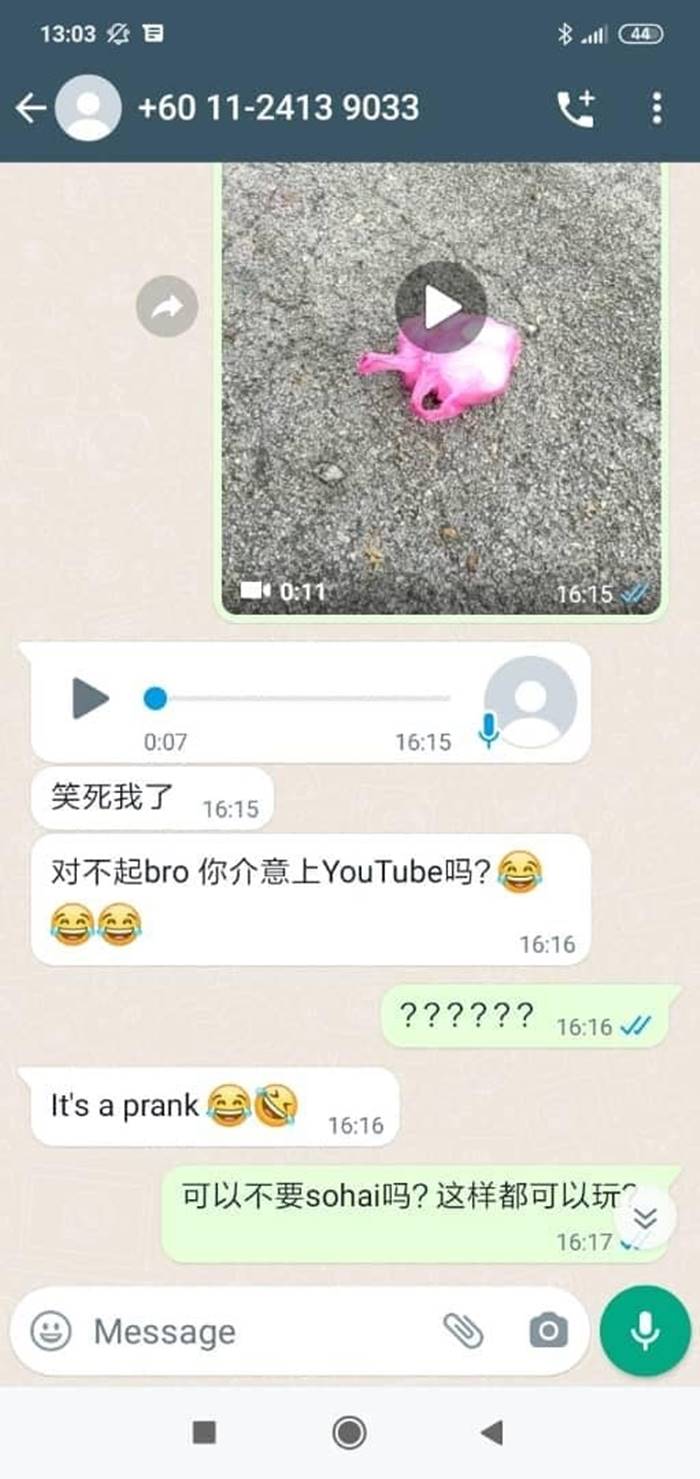Open recent apps with the square button
700x1479 pixels.
pyautogui.click(x=204, y=1433)
